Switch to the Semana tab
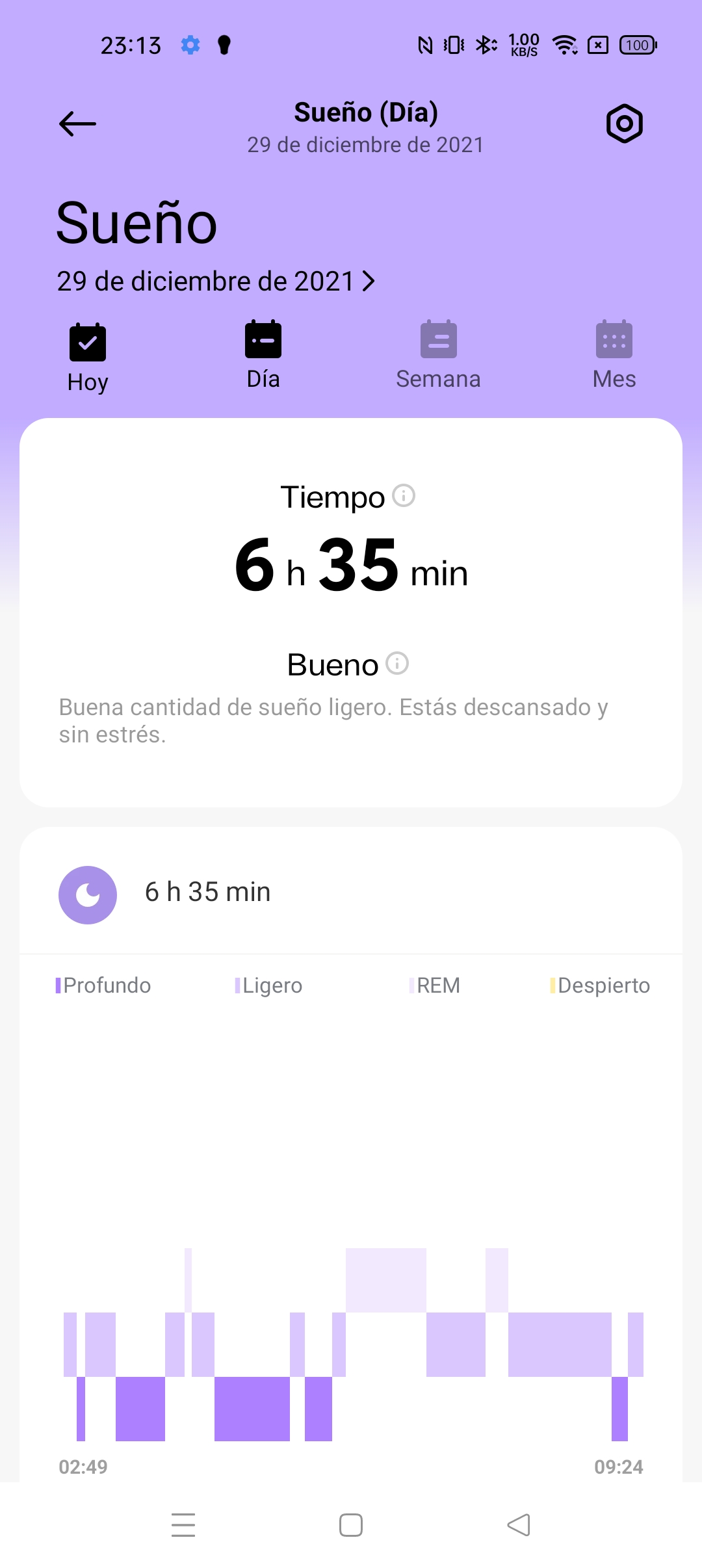Image resolution: width=702 pixels, height=1568 pixels. (x=439, y=355)
